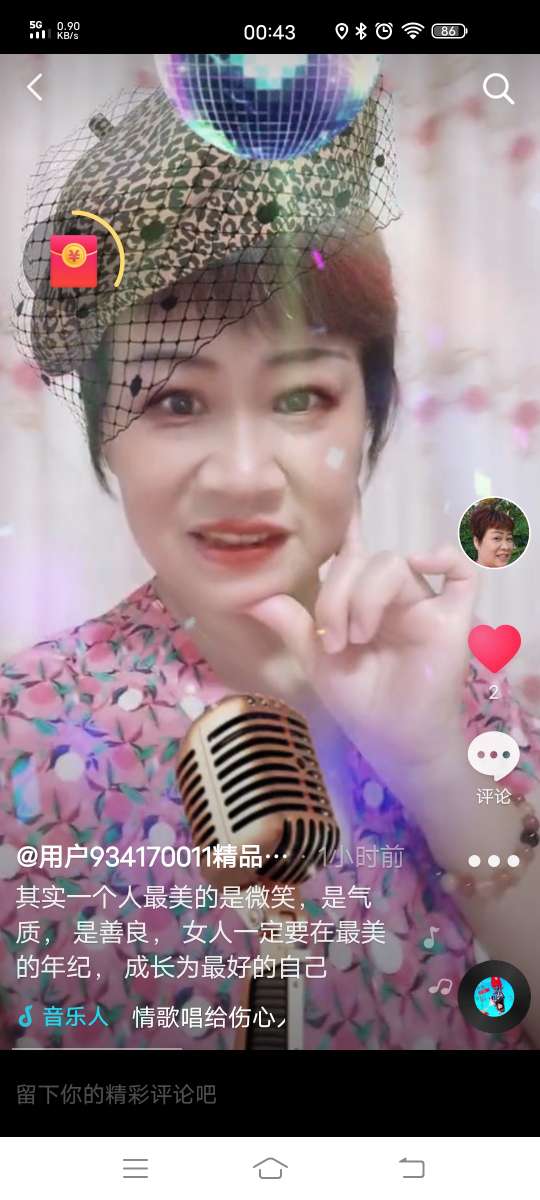This screenshot has height=1200, width=540.
Task: Go back with the top-left arrow
Action: coord(35,88)
